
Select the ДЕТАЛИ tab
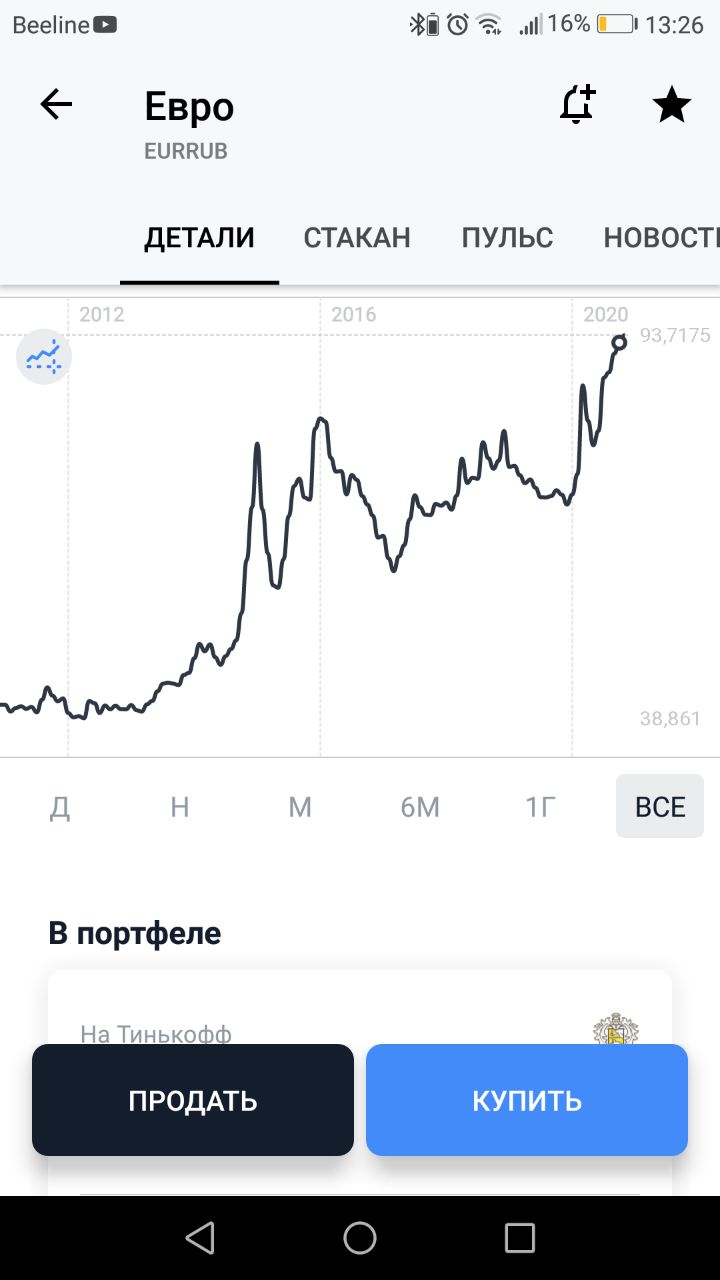[x=200, y=238]
